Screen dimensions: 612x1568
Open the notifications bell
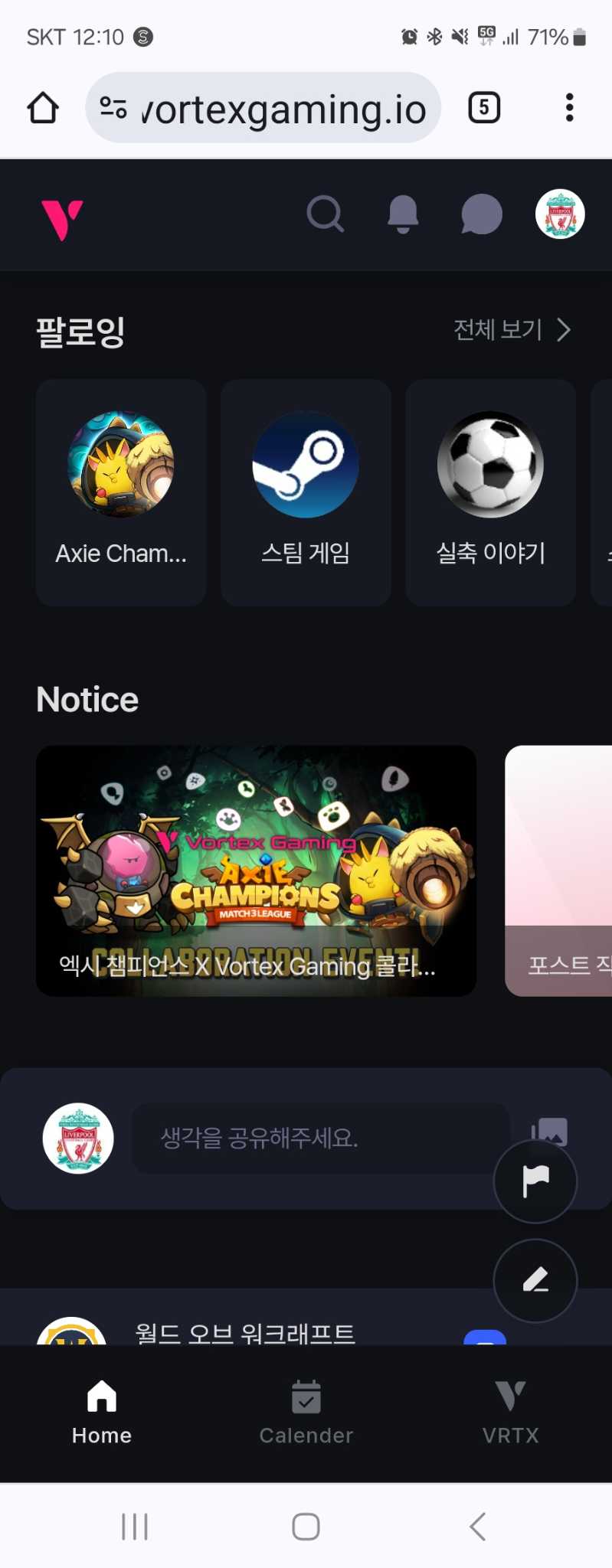403,214
